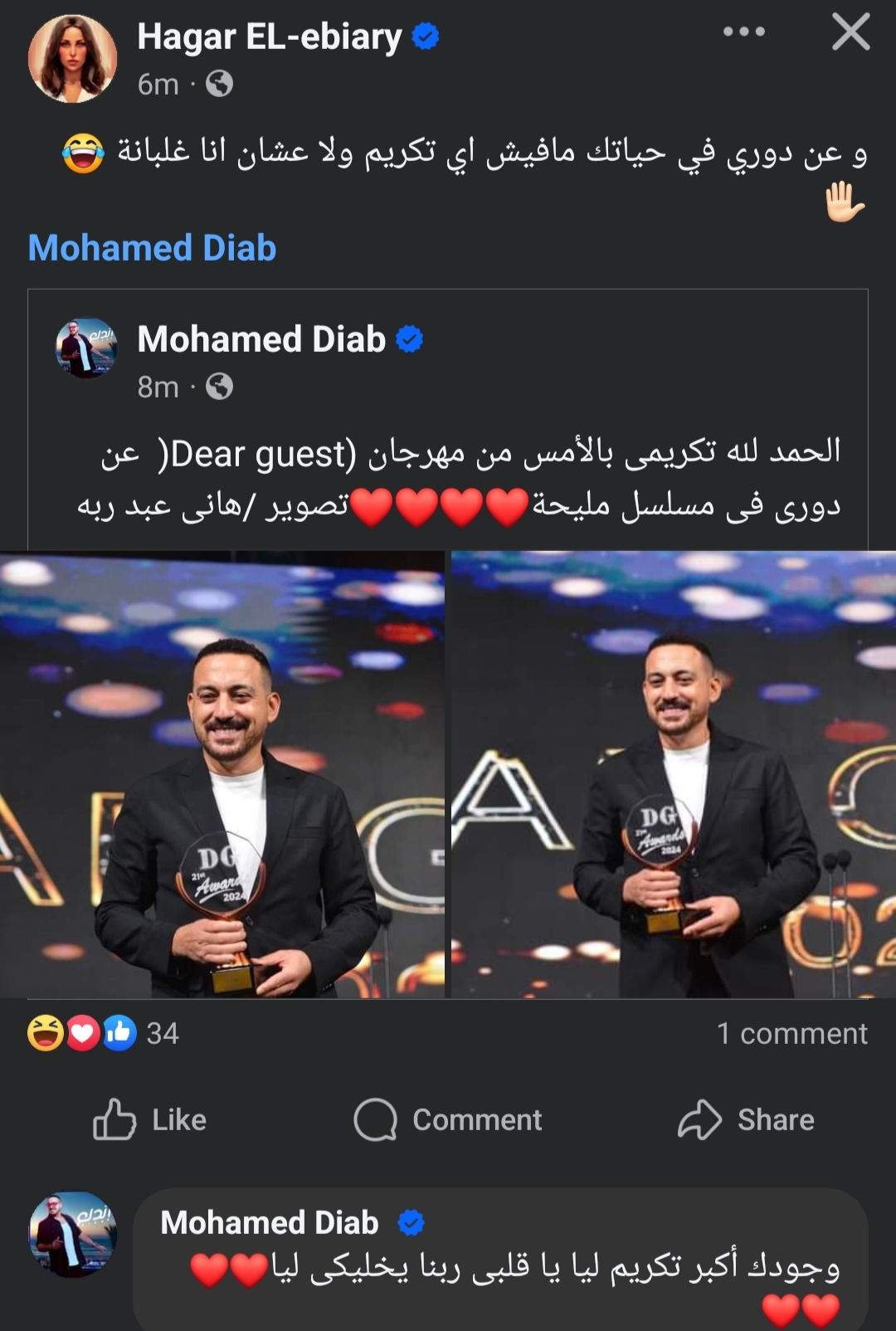Open Mohamed Diab's shared post author name
This screenshot has width=896, height=1331.
click(x=261, y=339)
